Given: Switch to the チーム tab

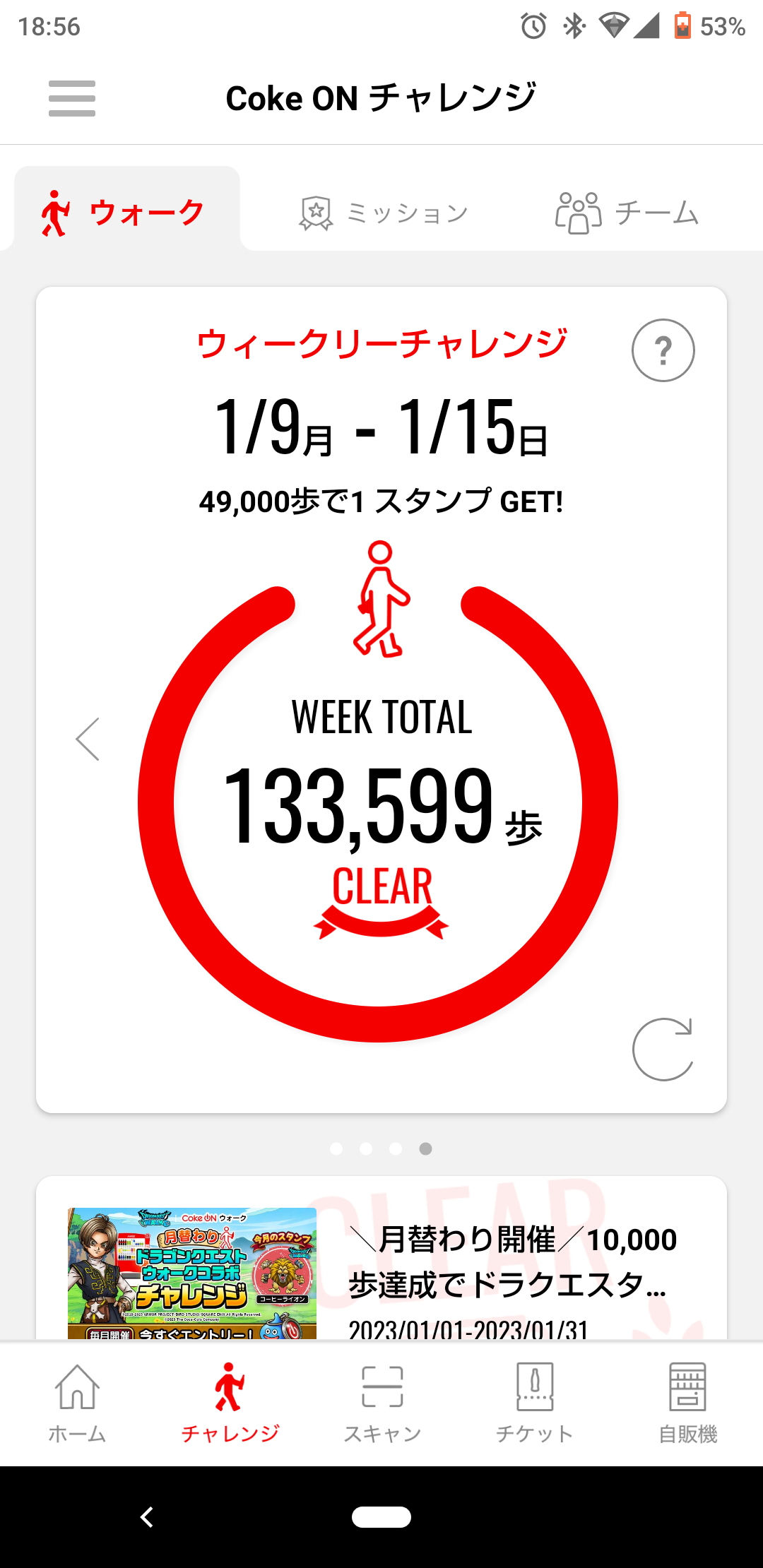Looking at the screenshot, I should pos(627,213).
